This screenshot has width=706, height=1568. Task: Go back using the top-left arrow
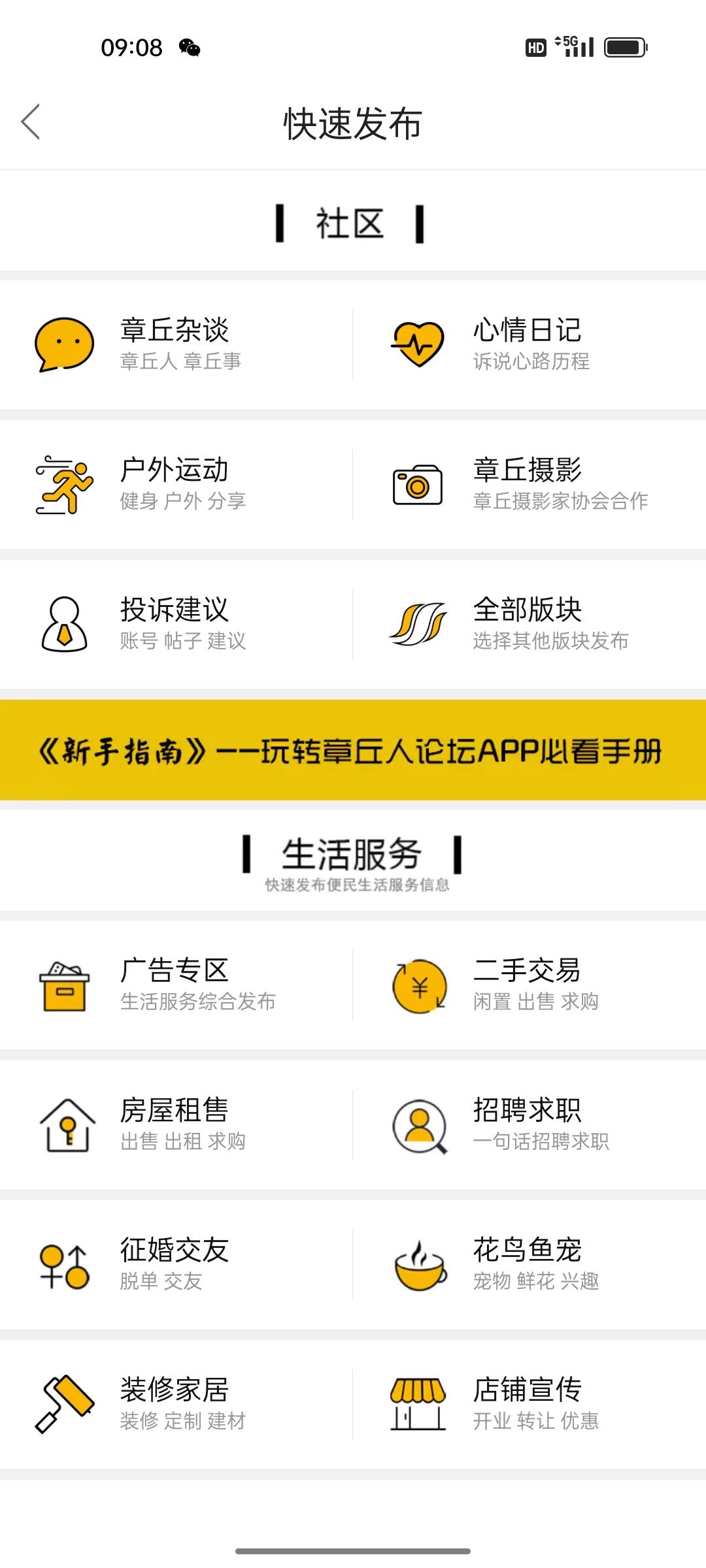click(31, 122)
